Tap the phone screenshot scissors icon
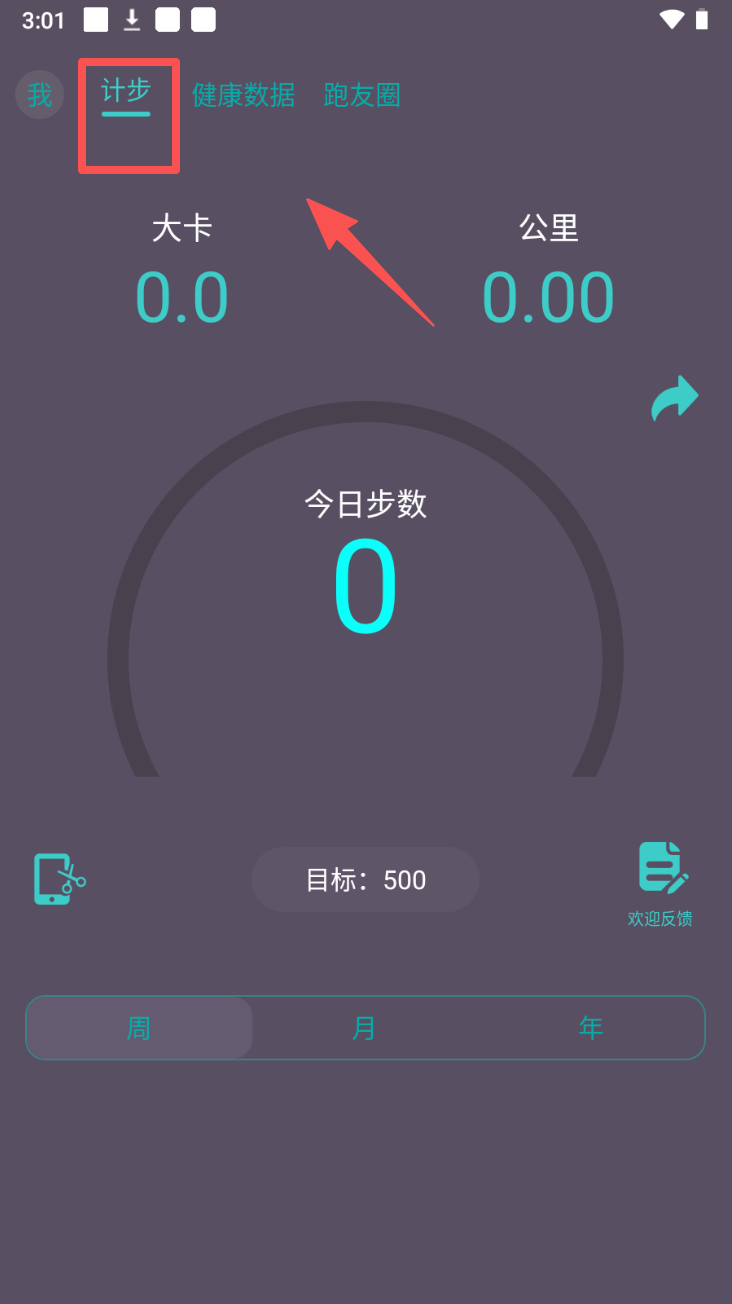 click(x=59, y=879)
